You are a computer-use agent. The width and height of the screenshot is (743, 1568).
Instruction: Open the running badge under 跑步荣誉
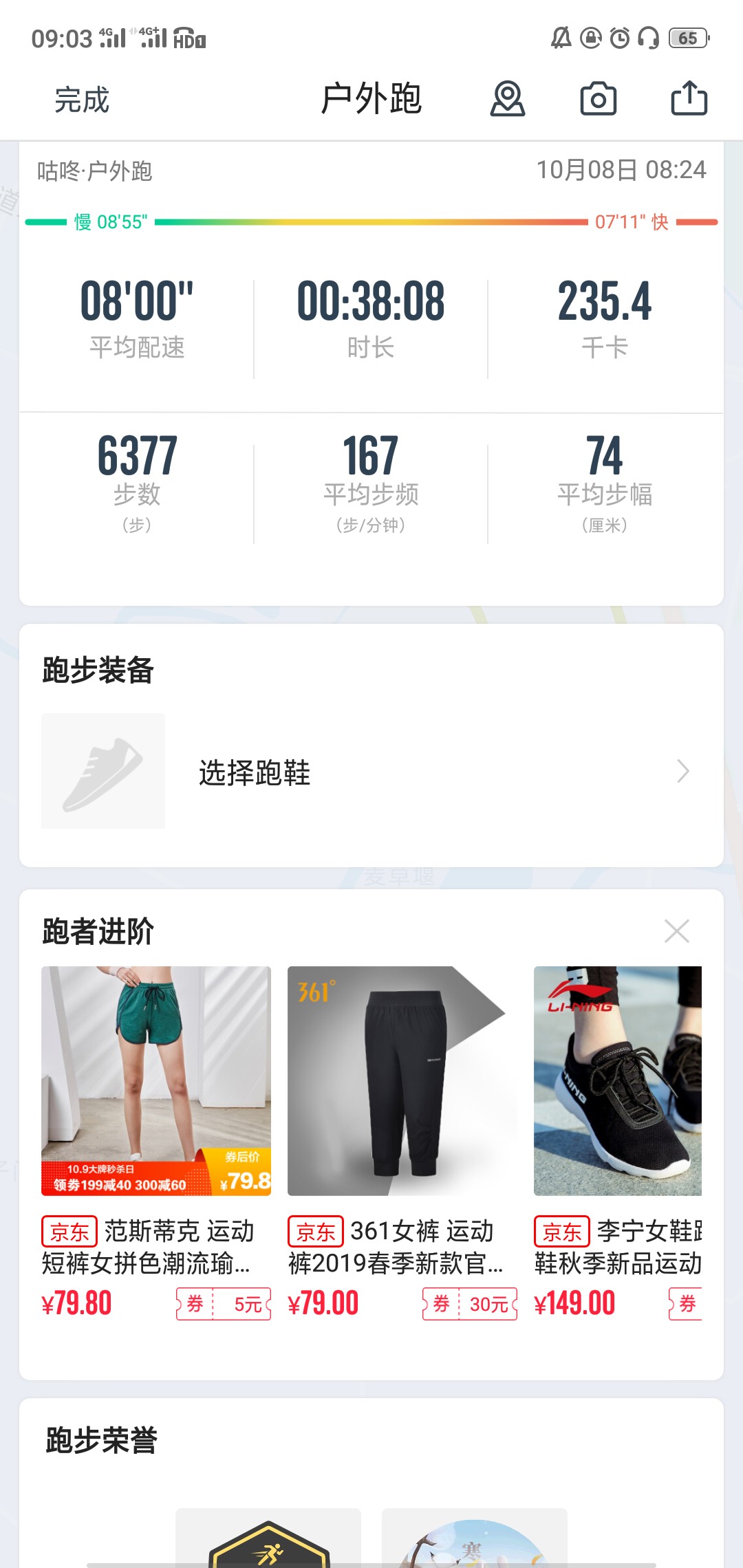268,1538
